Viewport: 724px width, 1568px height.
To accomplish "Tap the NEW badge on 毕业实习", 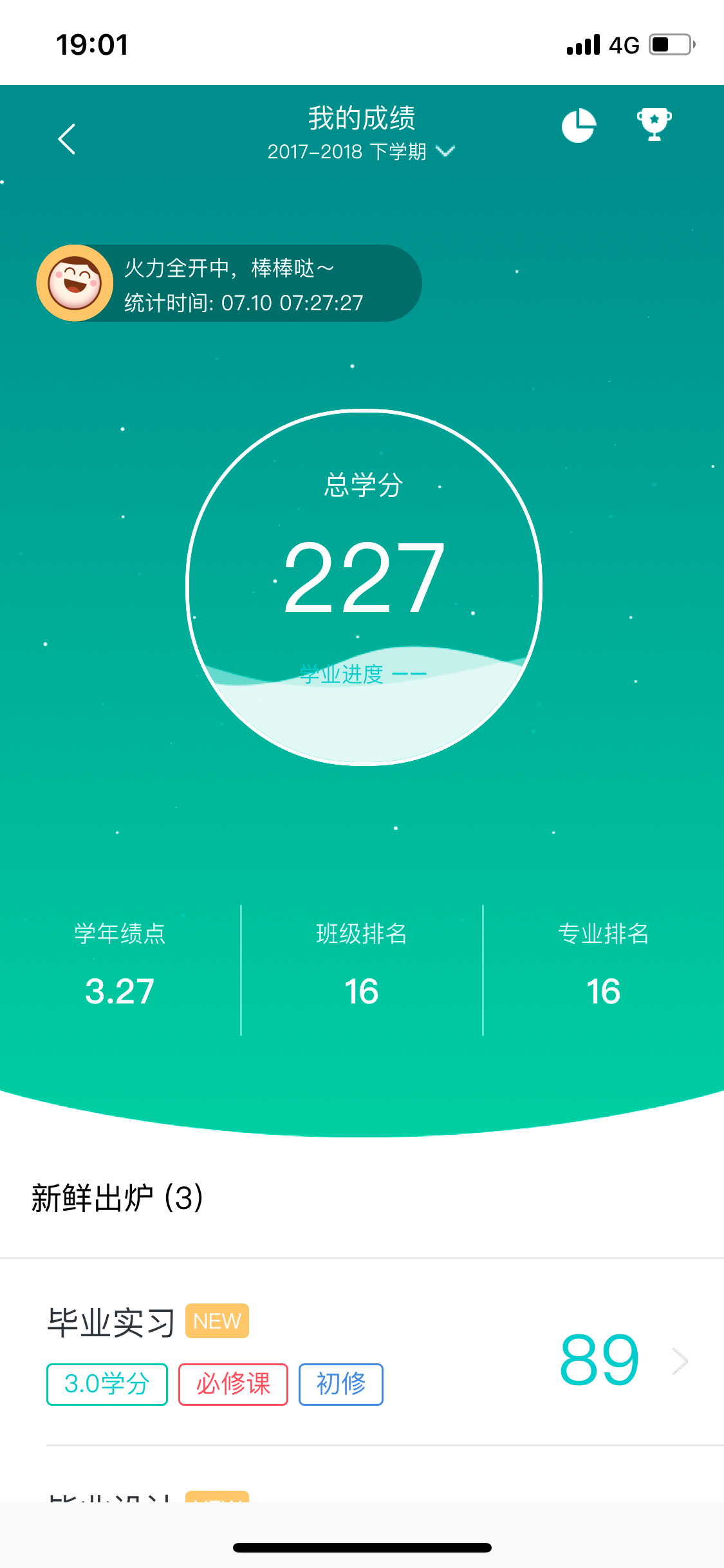I will pos(216,1321).
